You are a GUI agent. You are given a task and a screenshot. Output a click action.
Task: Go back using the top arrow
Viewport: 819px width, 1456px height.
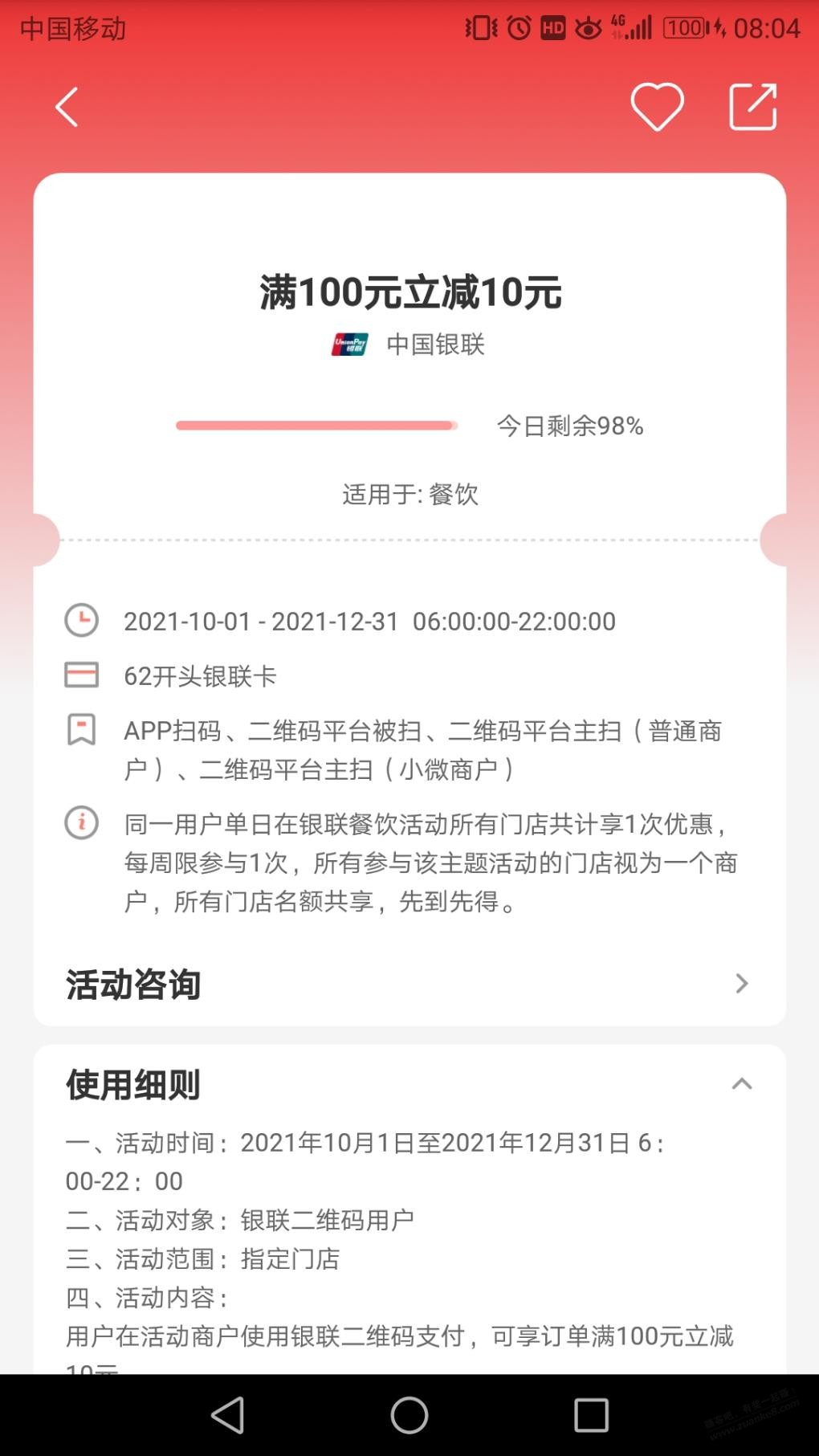click(x=67, y=107)
